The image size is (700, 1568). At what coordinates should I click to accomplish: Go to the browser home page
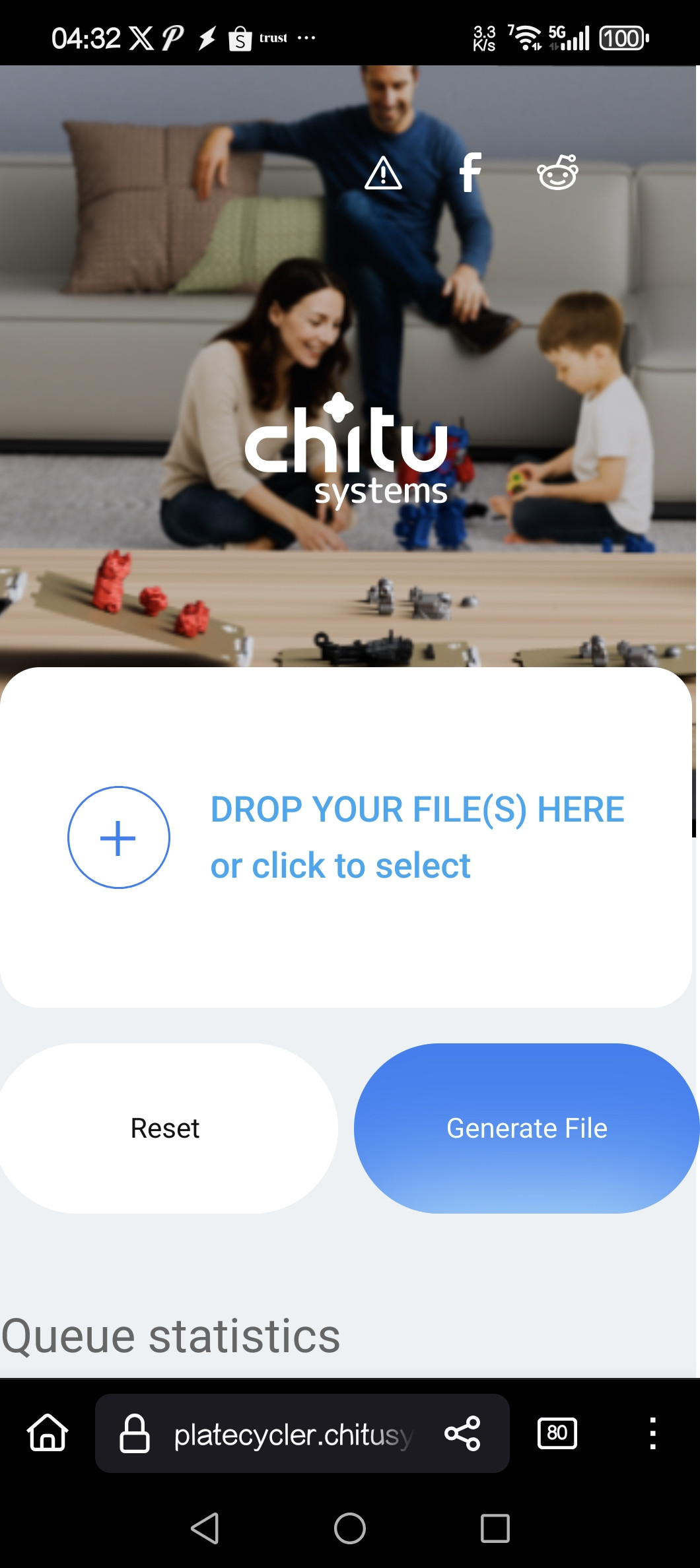tap(48, 1433)
